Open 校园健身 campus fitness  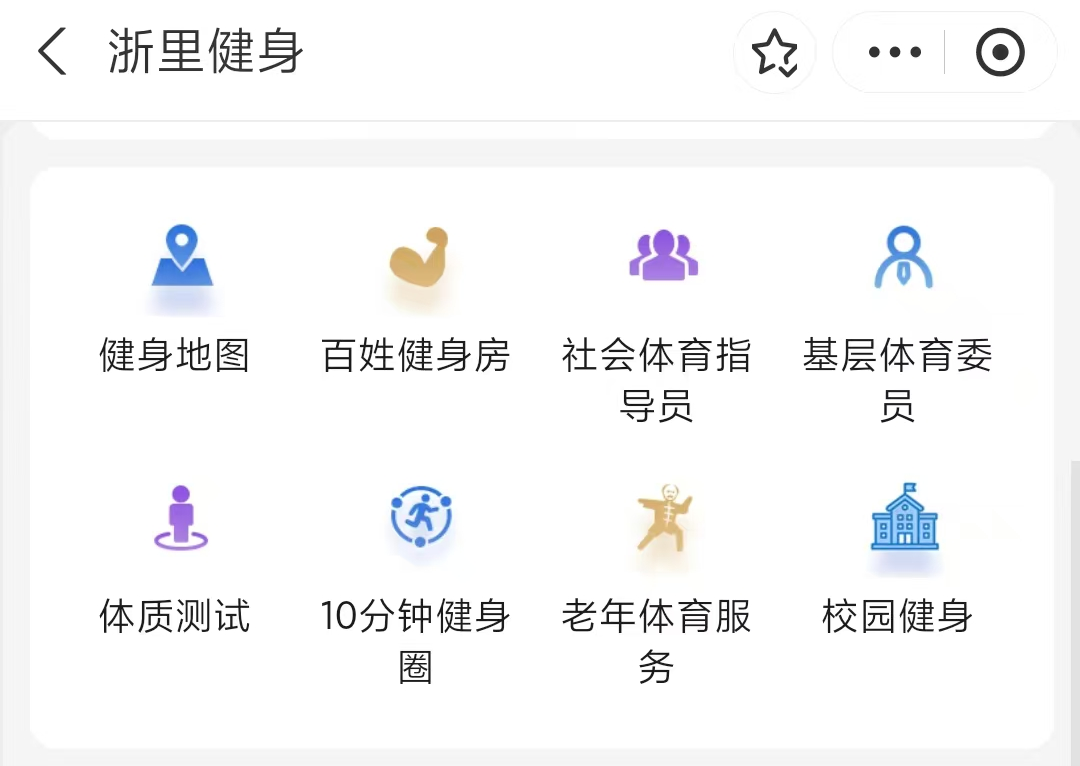(x=897, y=560)
